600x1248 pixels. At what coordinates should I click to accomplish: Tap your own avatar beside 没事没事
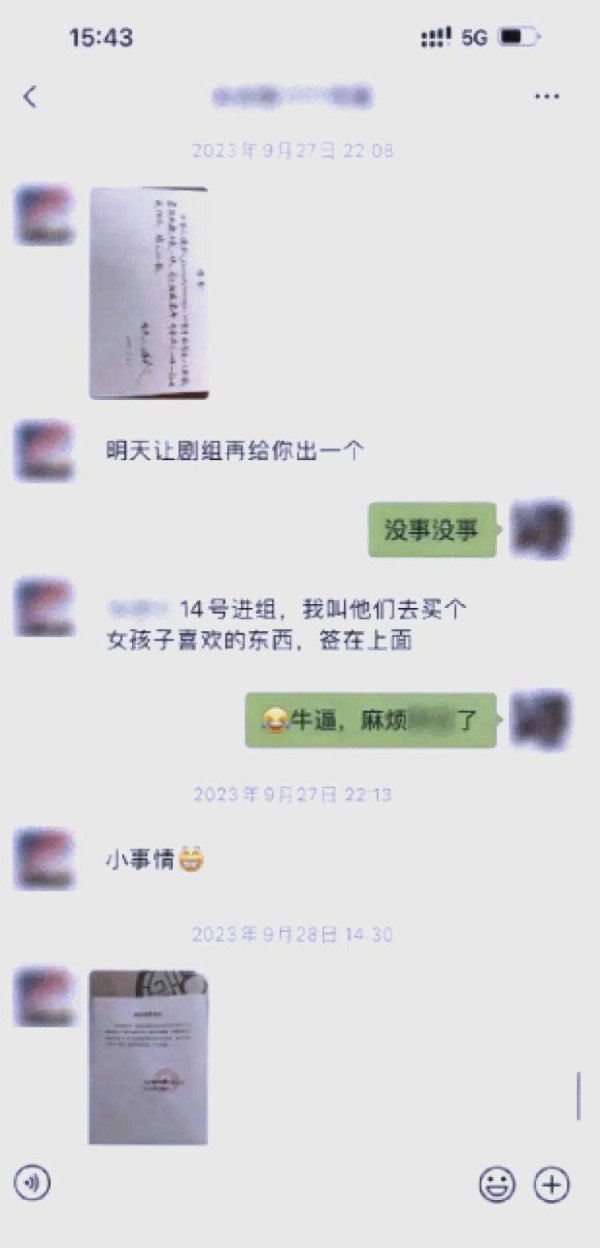point(540,529)
